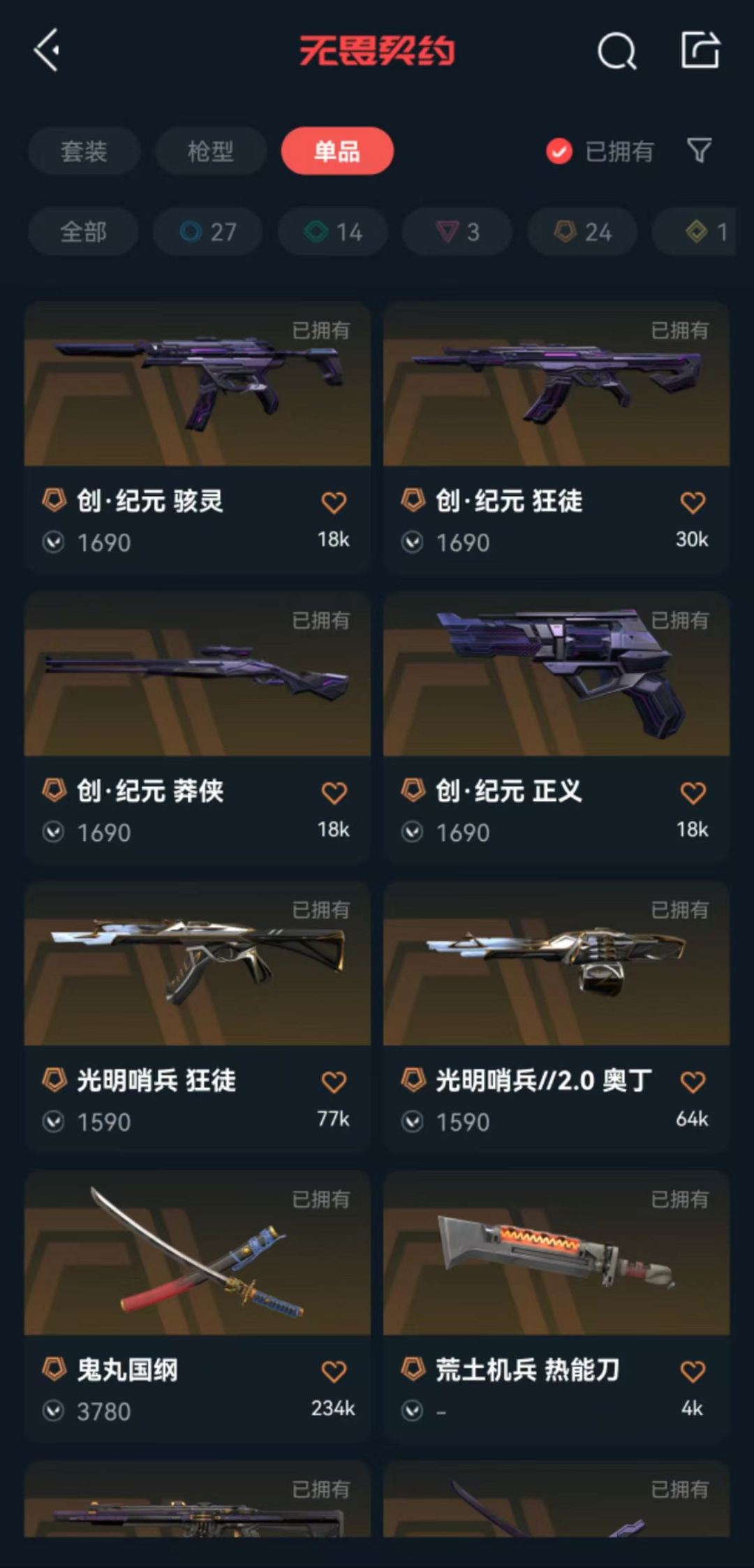Select the 单品 tab
This screenshot has width=754, height=1568.
pos(337,151)
